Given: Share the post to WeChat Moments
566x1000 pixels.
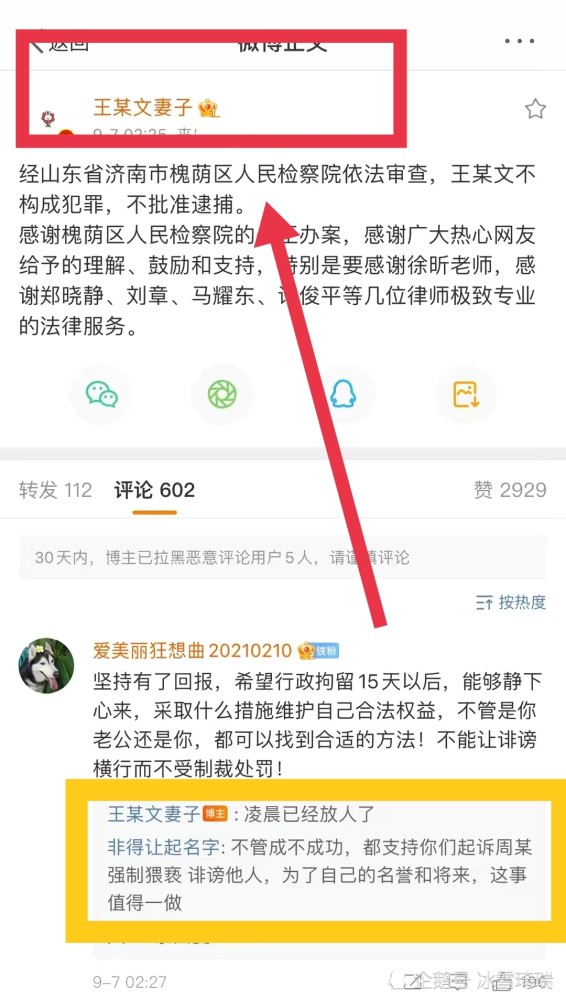Looking at the screenshot, I should pyautogui.click(x=222, y=395).
